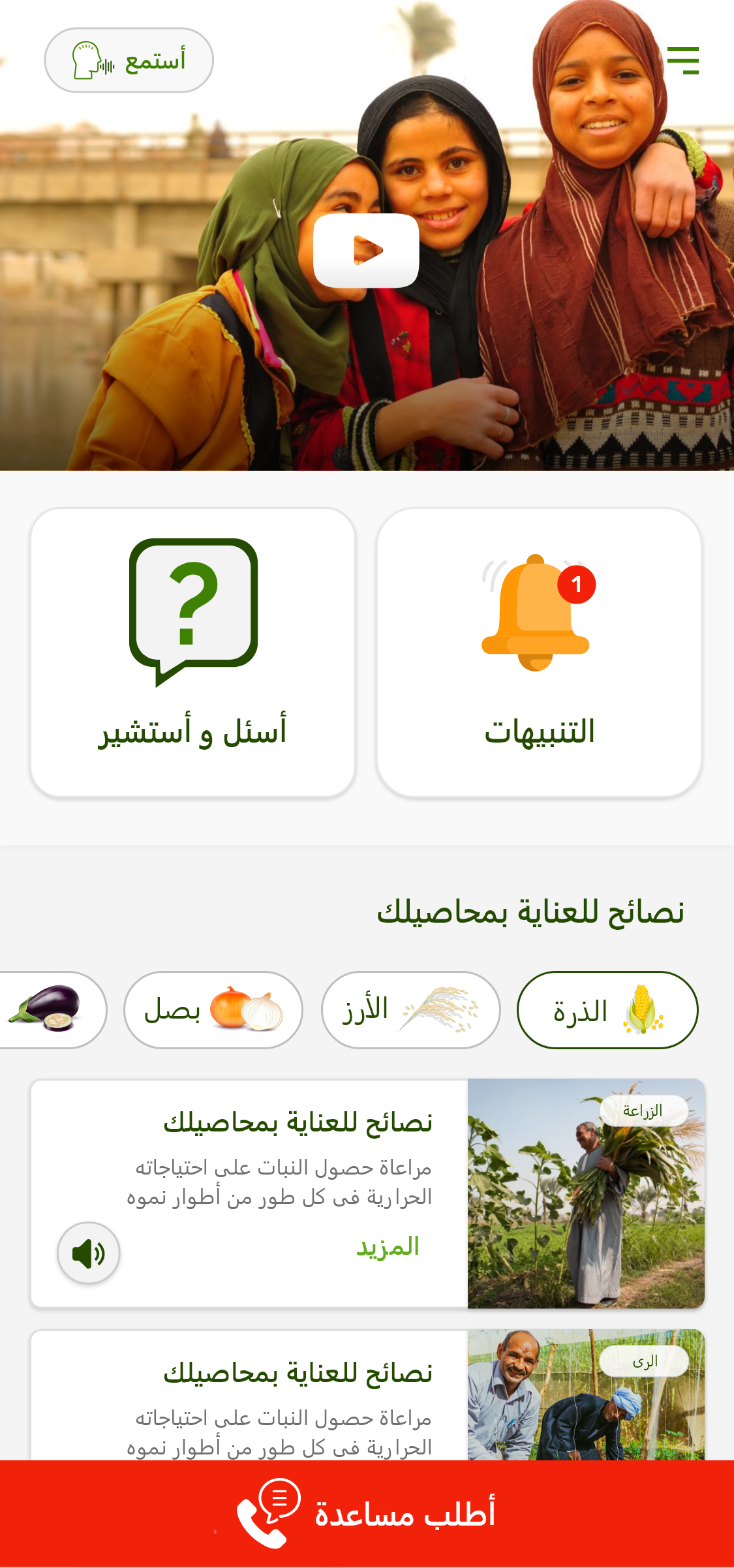Select the بصل crop chip

213,1010
